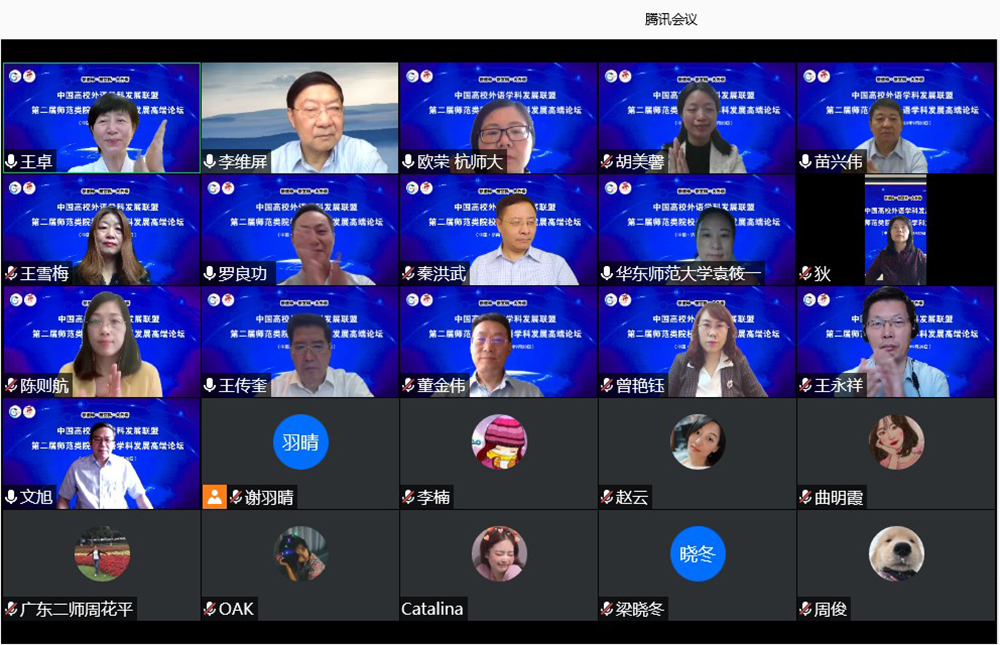Select 文旭's video tile
The width and height of the screenshot is (1000, 645).
tap(101, 454)
